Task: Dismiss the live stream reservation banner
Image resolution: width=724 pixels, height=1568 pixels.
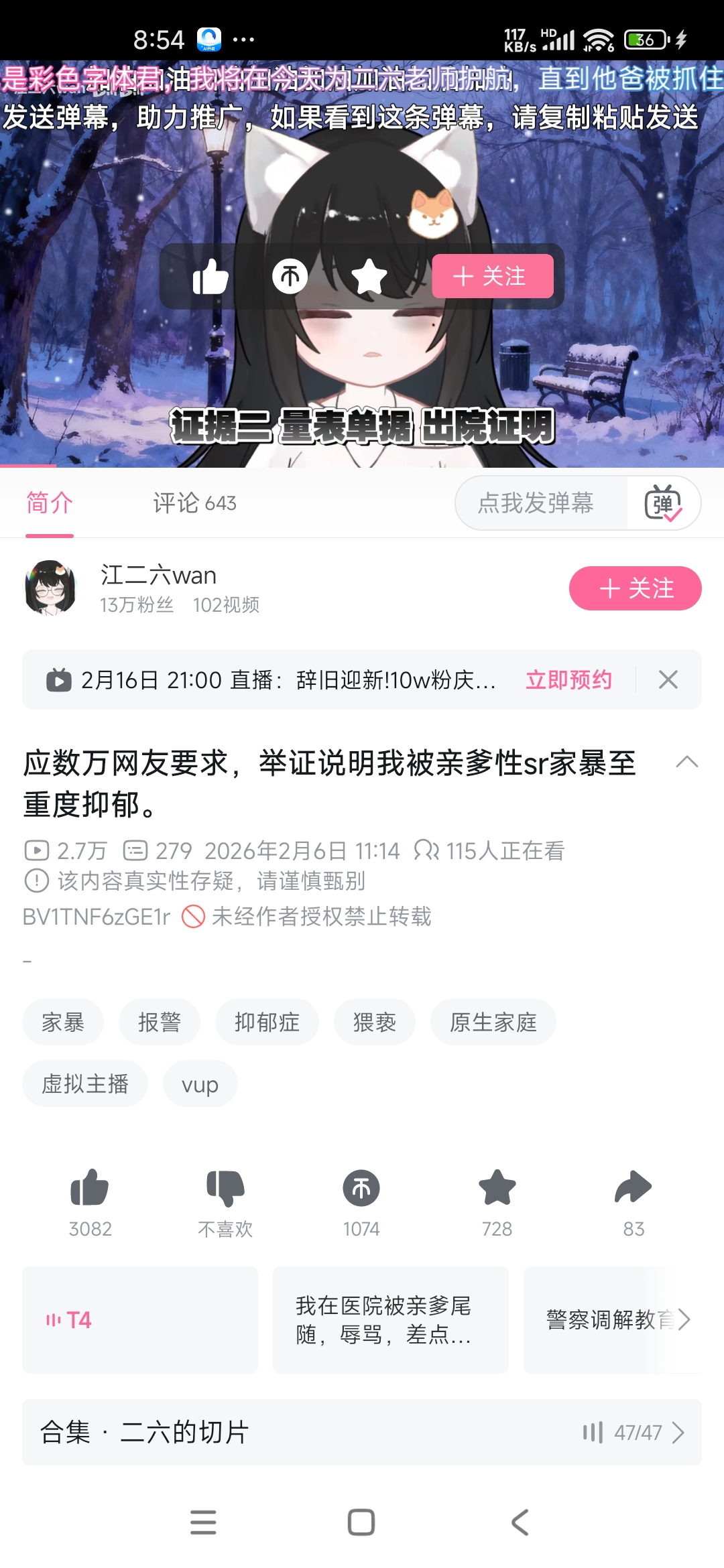Action: click(x=668, y=679)
